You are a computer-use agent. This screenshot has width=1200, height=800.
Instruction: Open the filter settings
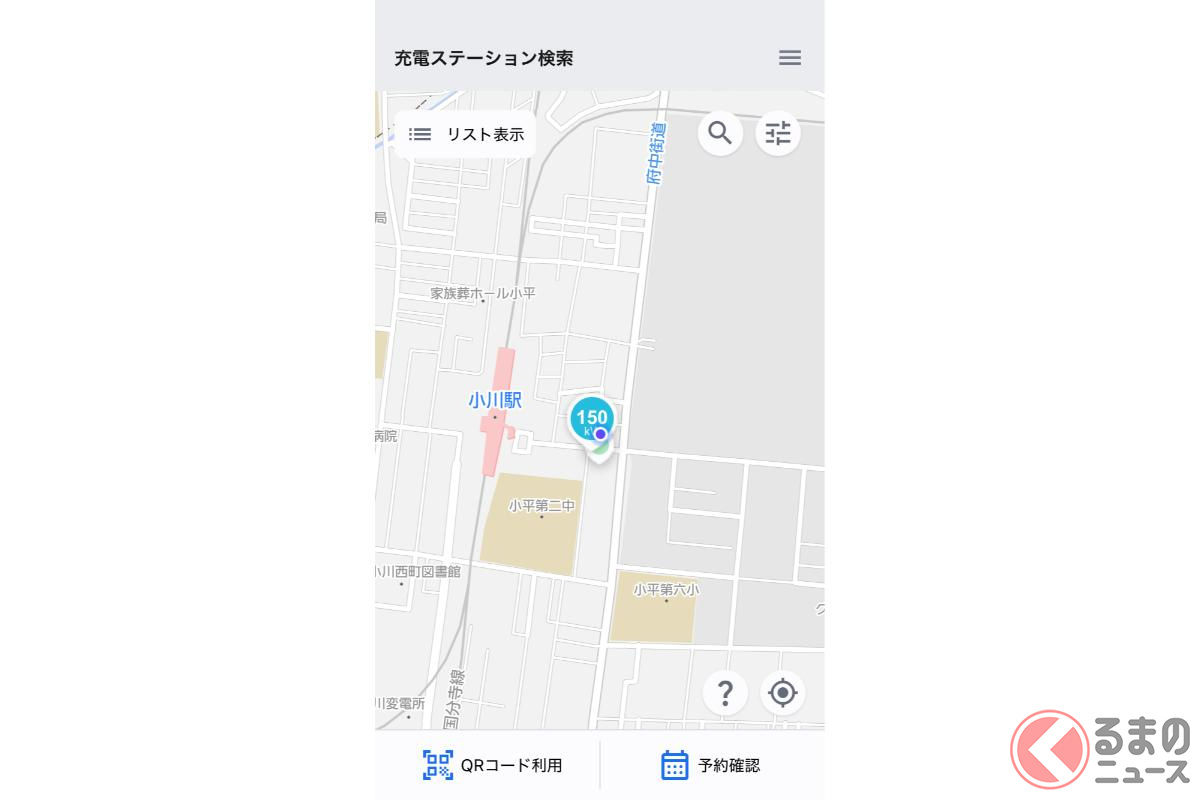pyautogui.click(x=778, y=132)
